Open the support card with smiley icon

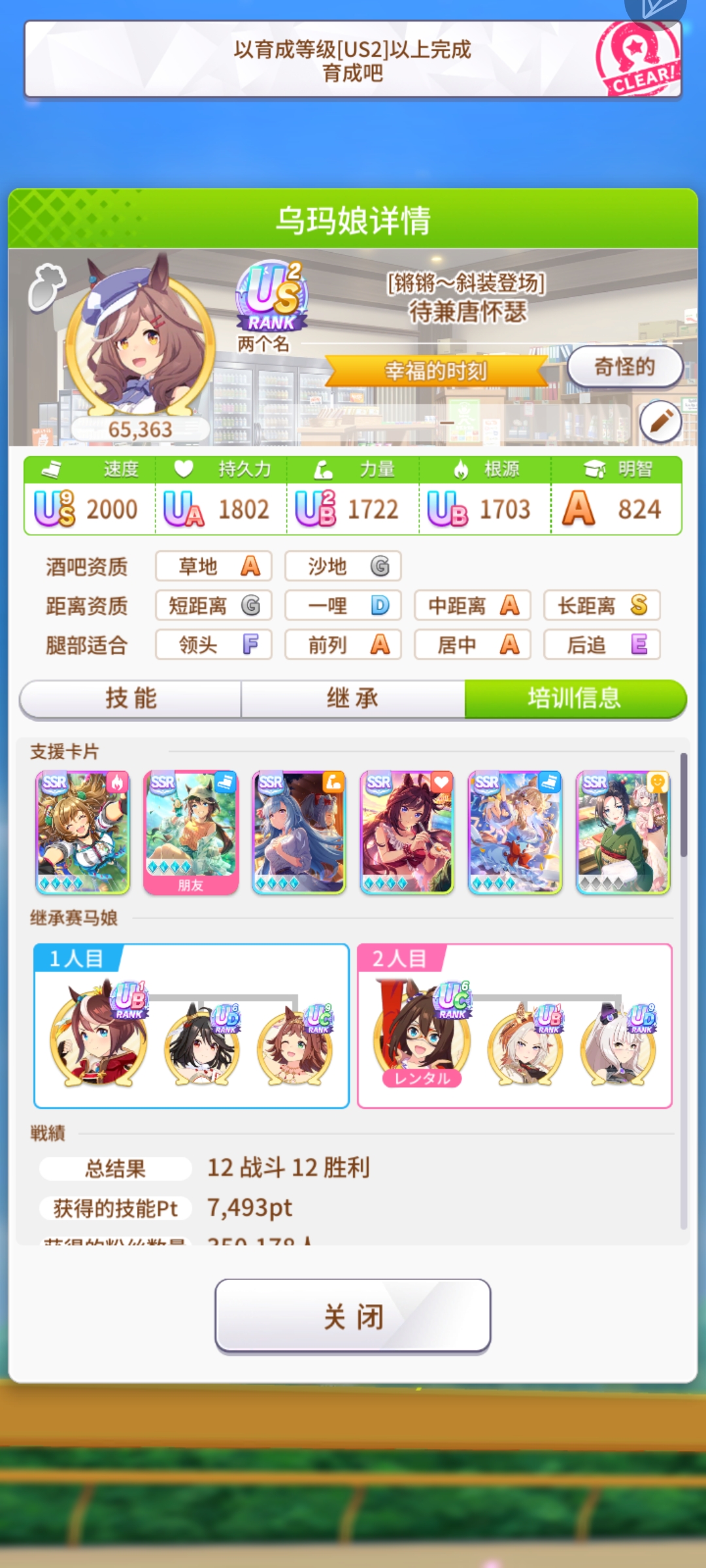coord(622,832)
